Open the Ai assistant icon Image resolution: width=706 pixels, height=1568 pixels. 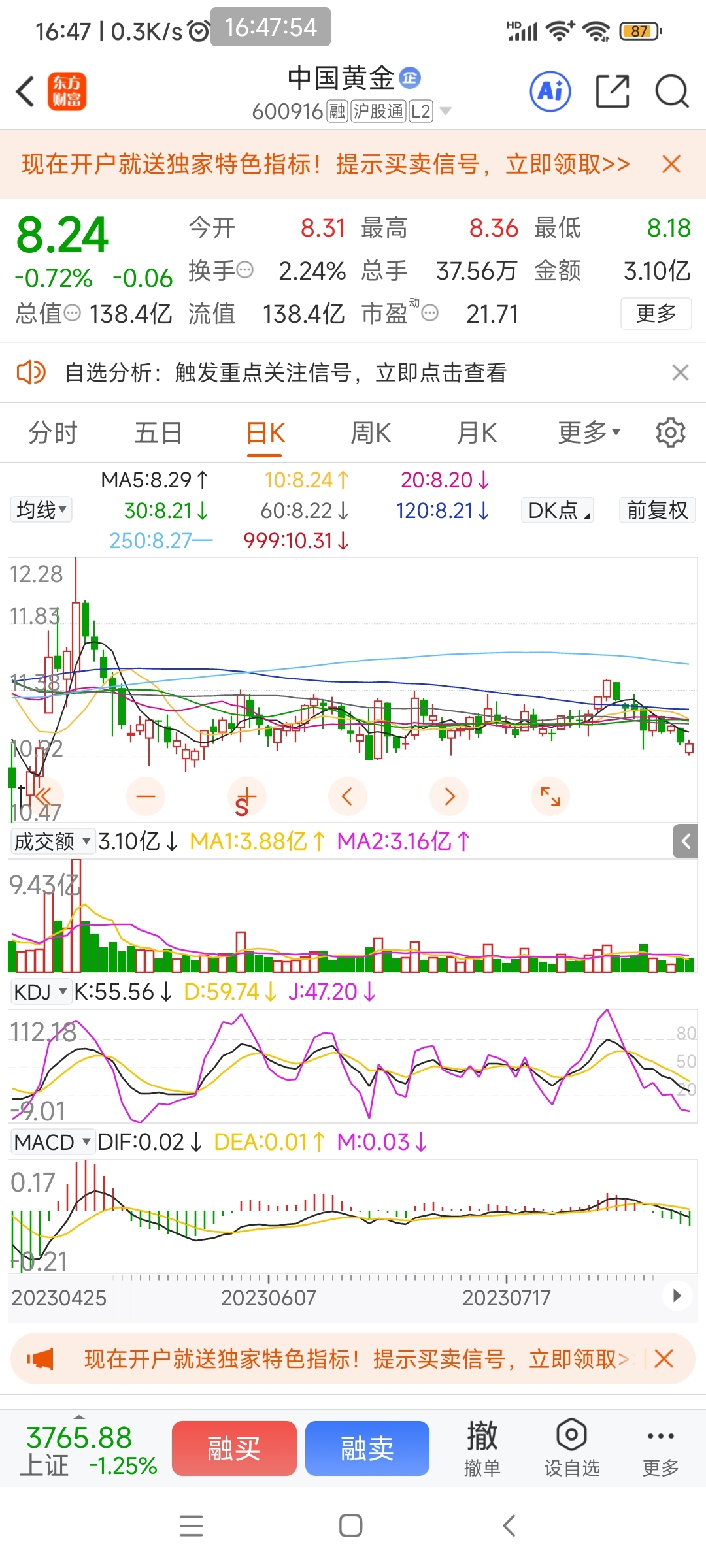tap(550, 91)
